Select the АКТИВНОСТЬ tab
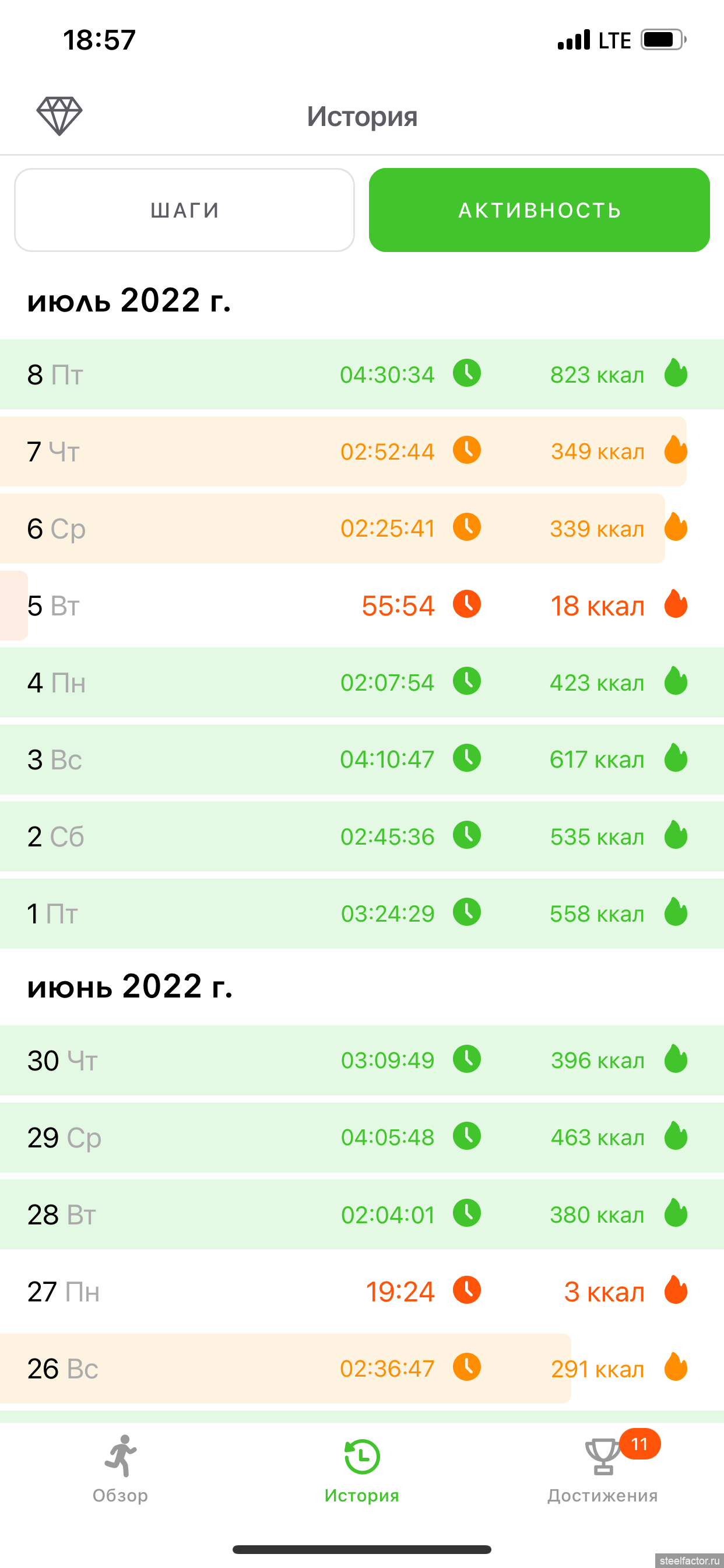The height and width of the screenshot is (1568, 724). coord(539,210)
